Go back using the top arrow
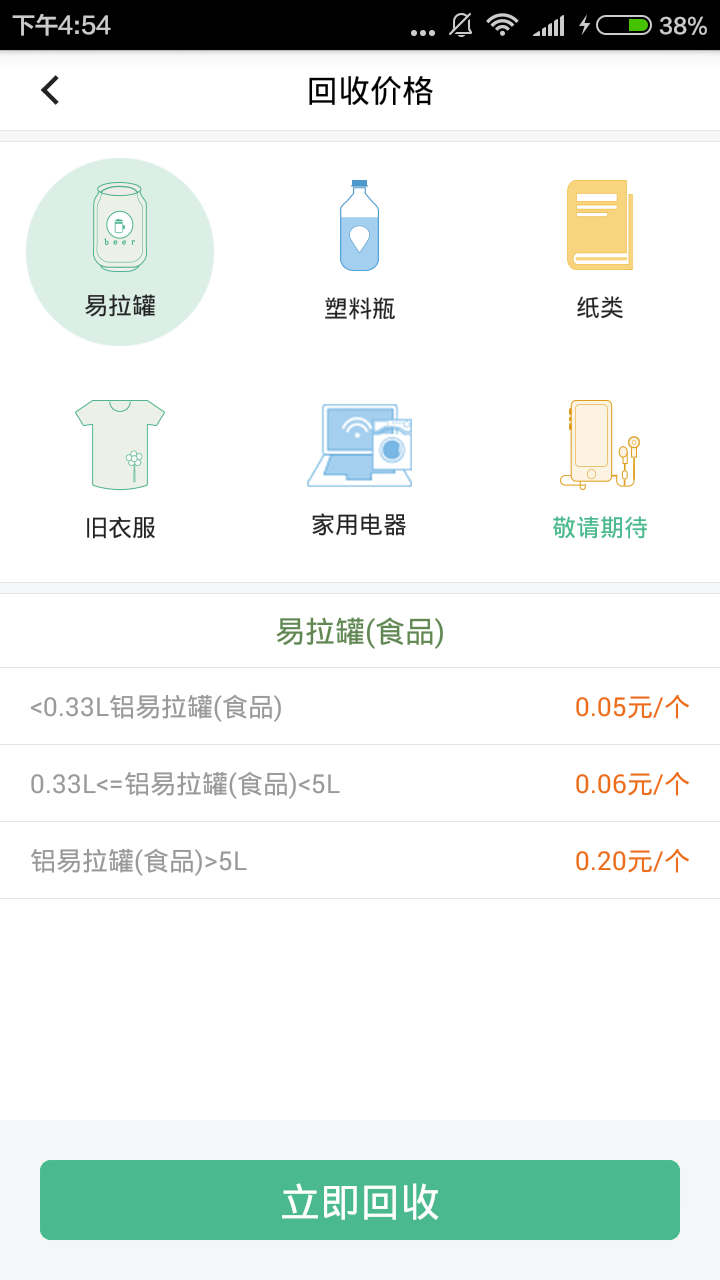The image size is (720, 1280). coord(50,90)
